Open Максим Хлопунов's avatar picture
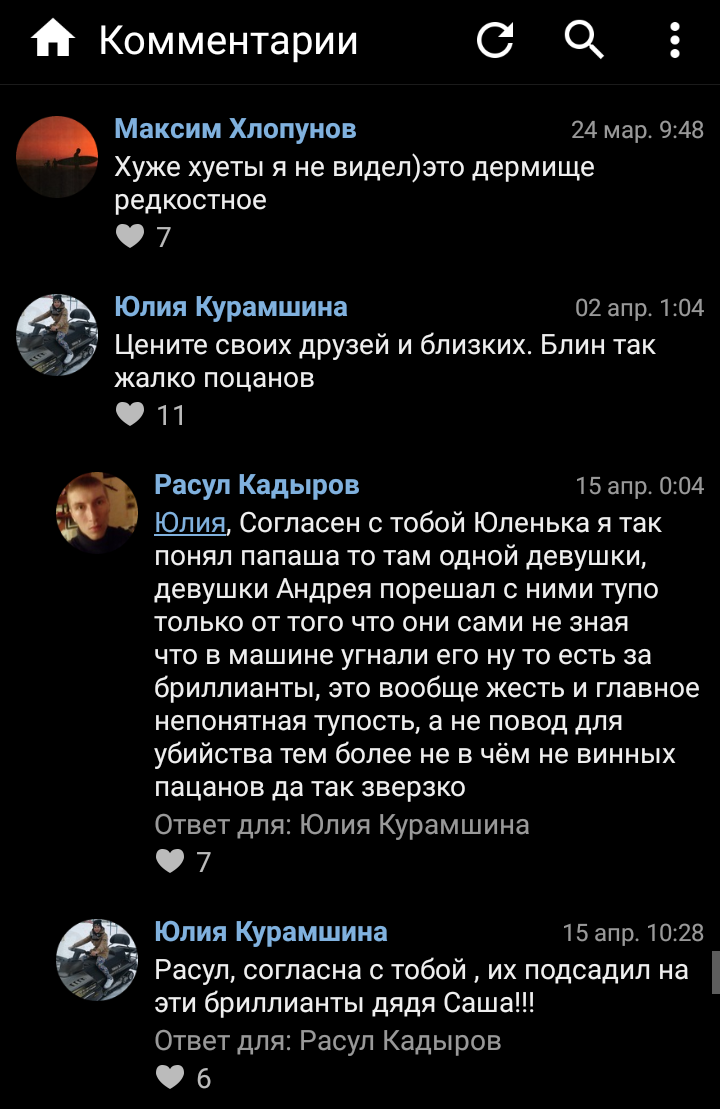This screenshot has width=720, height=1109. (x=57, y=157)
